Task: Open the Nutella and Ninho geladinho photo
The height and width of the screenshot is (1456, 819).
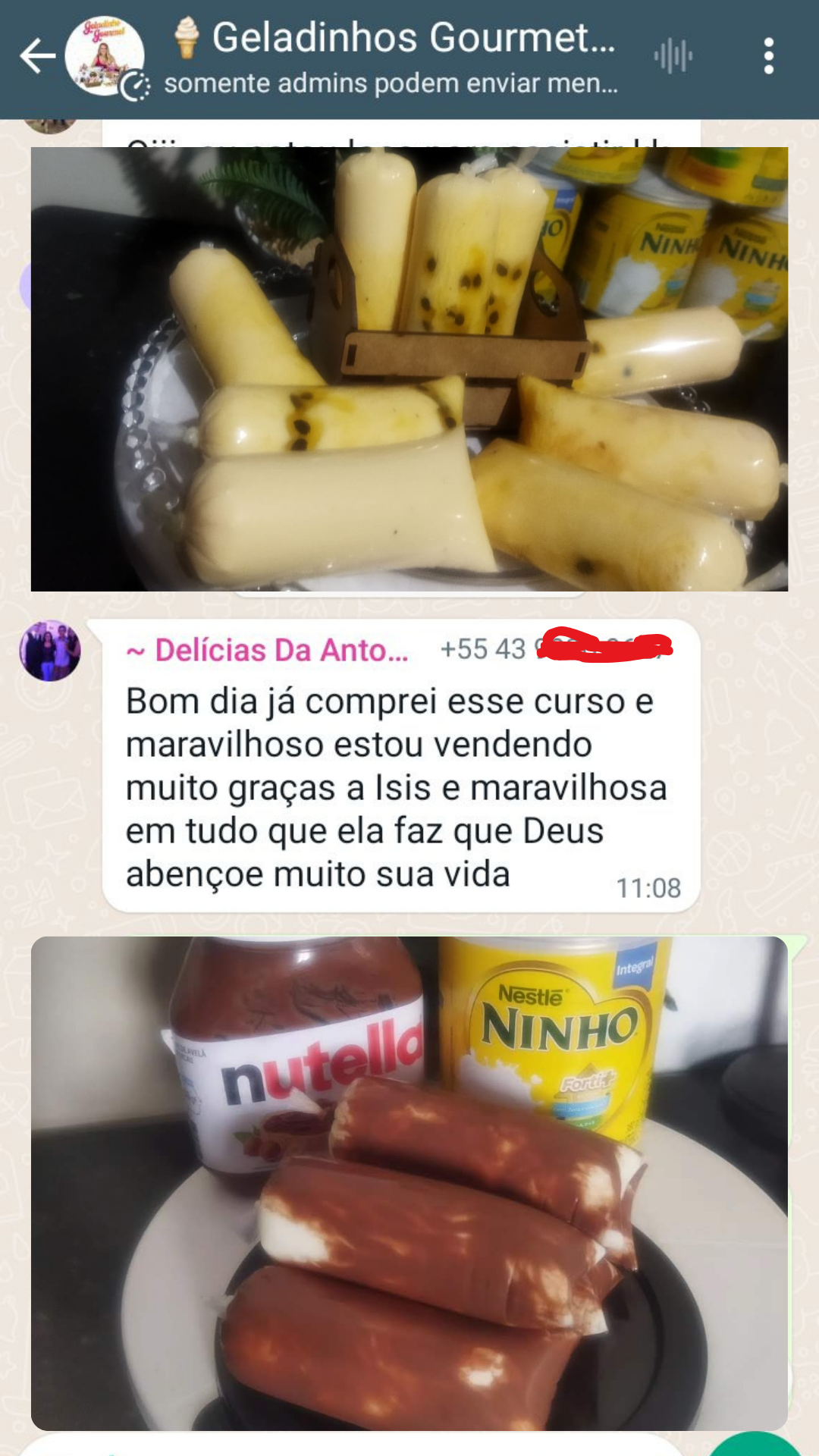Action: (x=409, y=1183)
